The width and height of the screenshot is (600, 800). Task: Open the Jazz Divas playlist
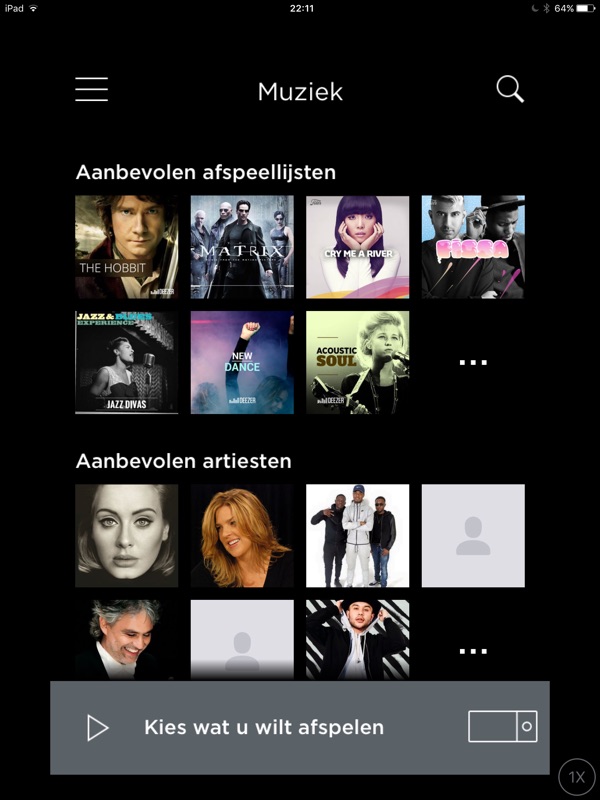[127, 362]
